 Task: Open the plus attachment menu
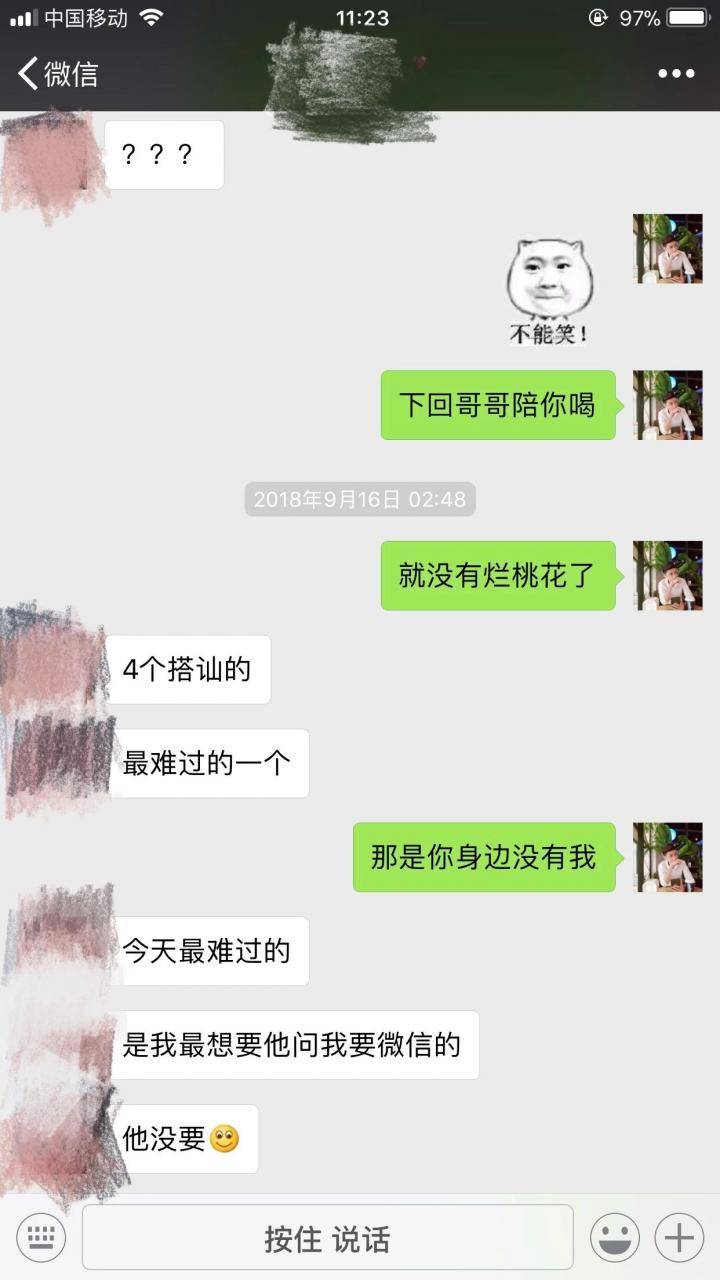coord(679,1238)
